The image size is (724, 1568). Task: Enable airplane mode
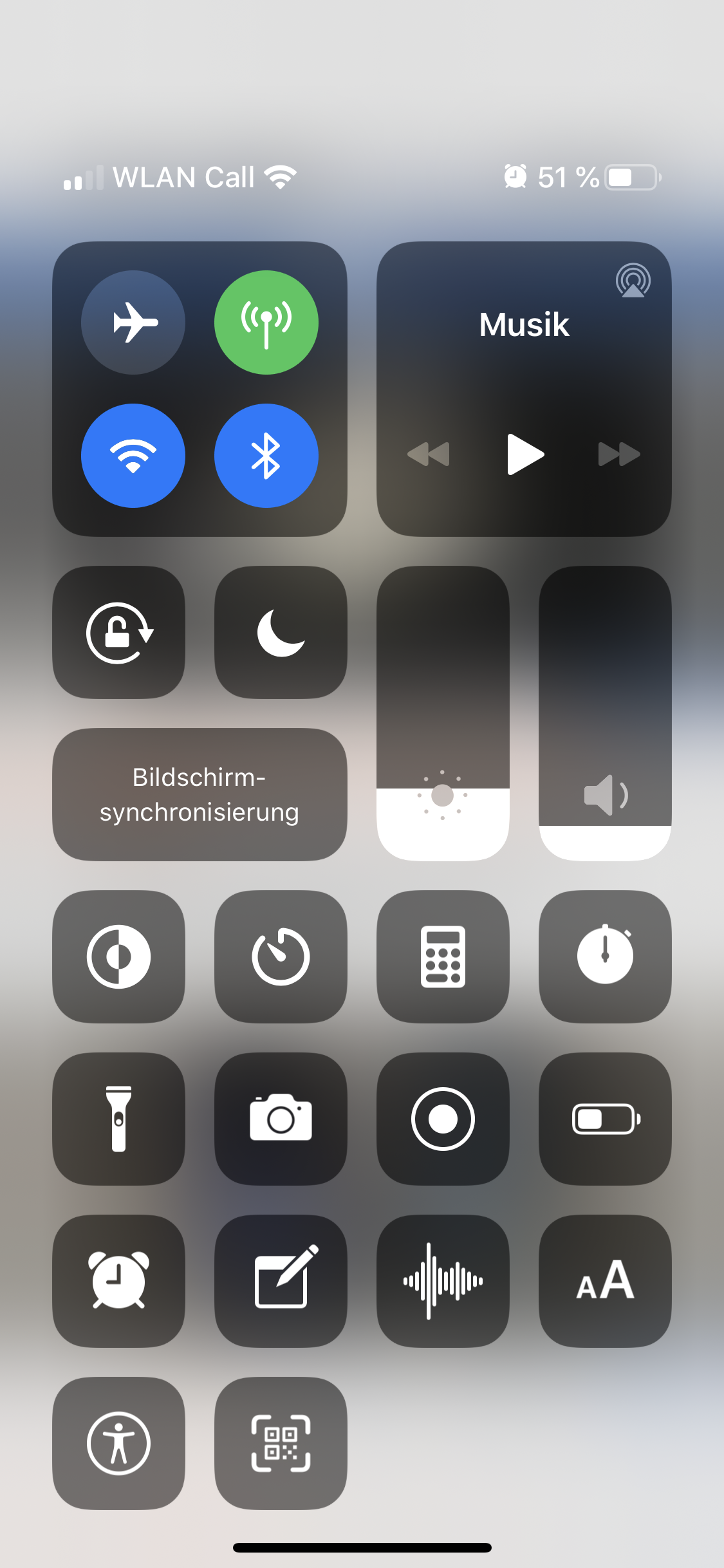click(133, 322)
